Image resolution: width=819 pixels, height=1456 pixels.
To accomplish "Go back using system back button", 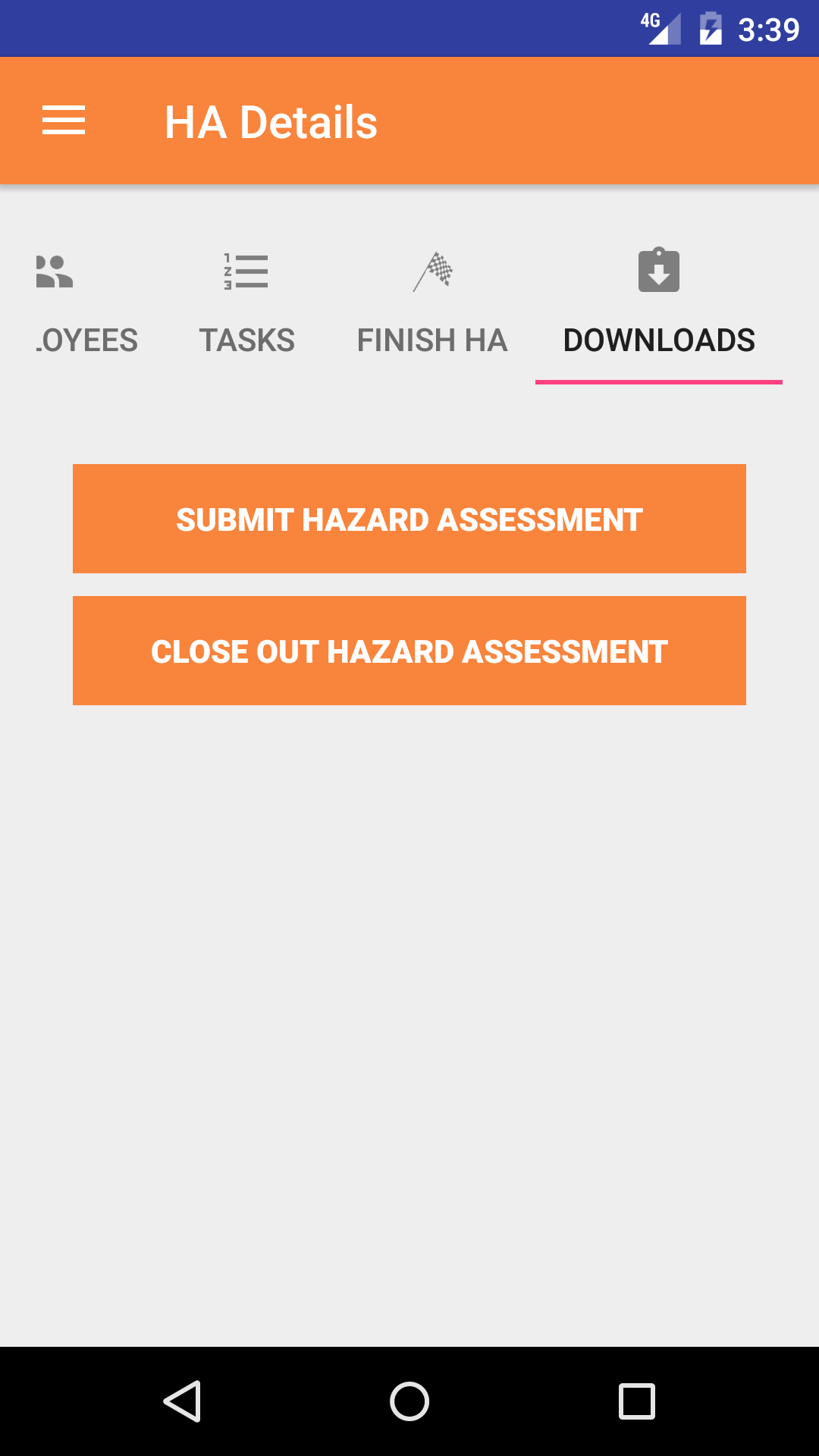I will 182,1401.
